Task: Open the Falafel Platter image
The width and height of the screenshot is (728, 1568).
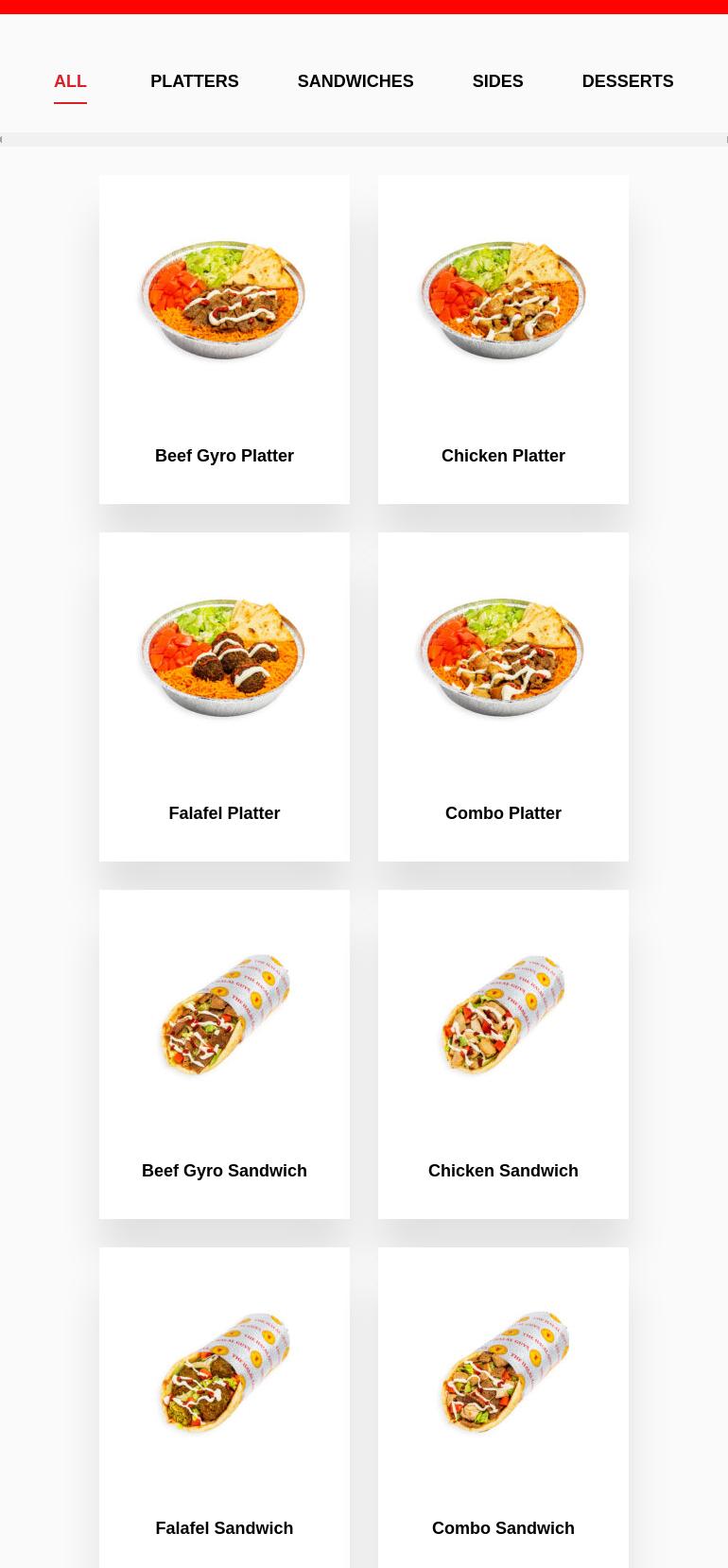Action: 224,655
